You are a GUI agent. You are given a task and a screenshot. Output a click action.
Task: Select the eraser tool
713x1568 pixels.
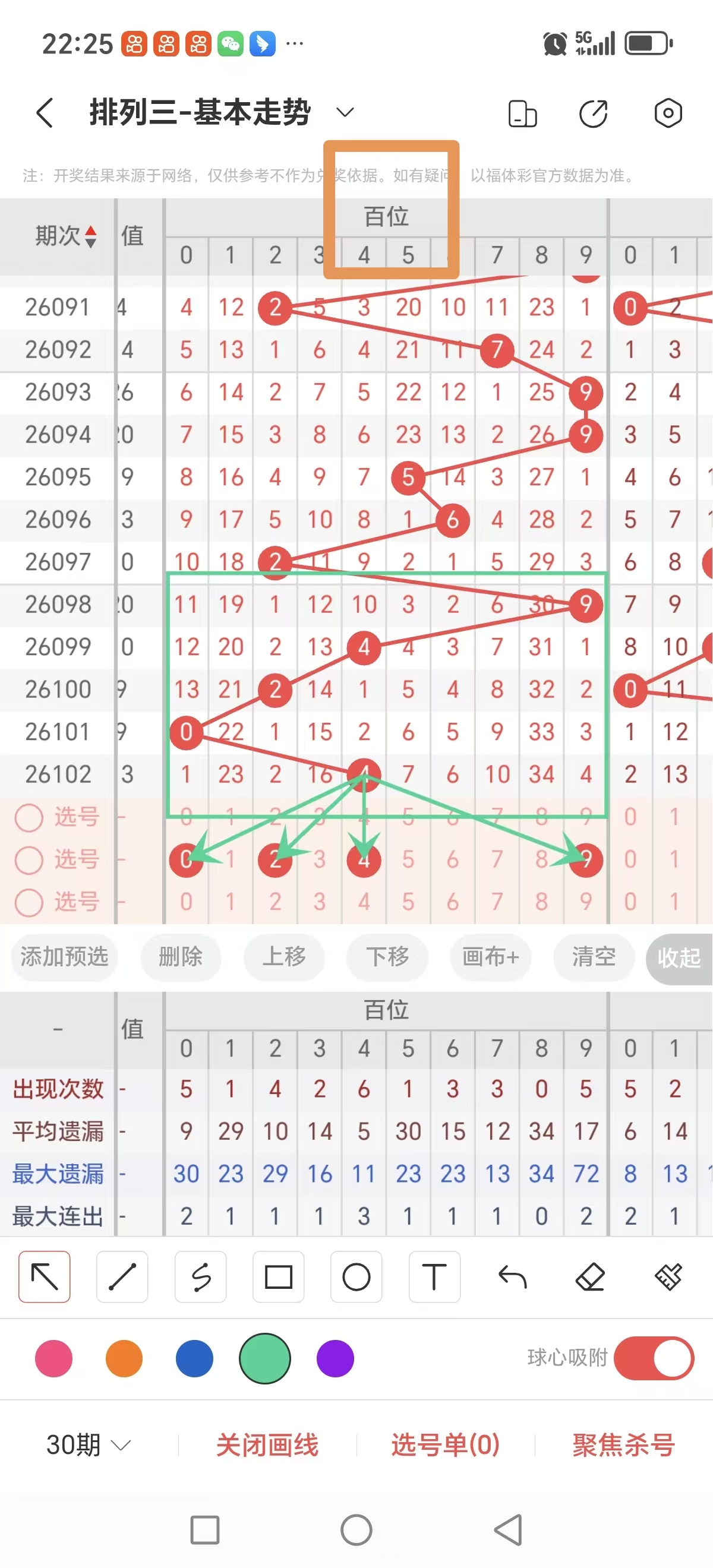(590, 1277)
